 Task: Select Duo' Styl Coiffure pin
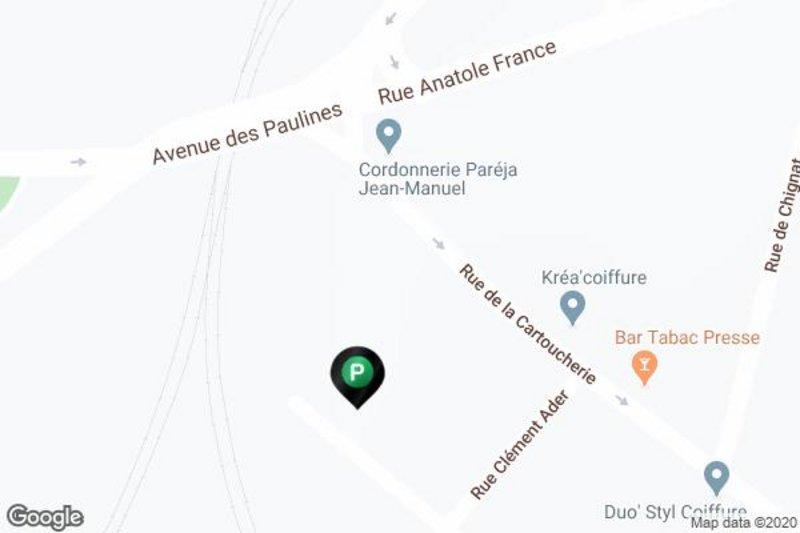pyautogui.click(x=716, y=476)
